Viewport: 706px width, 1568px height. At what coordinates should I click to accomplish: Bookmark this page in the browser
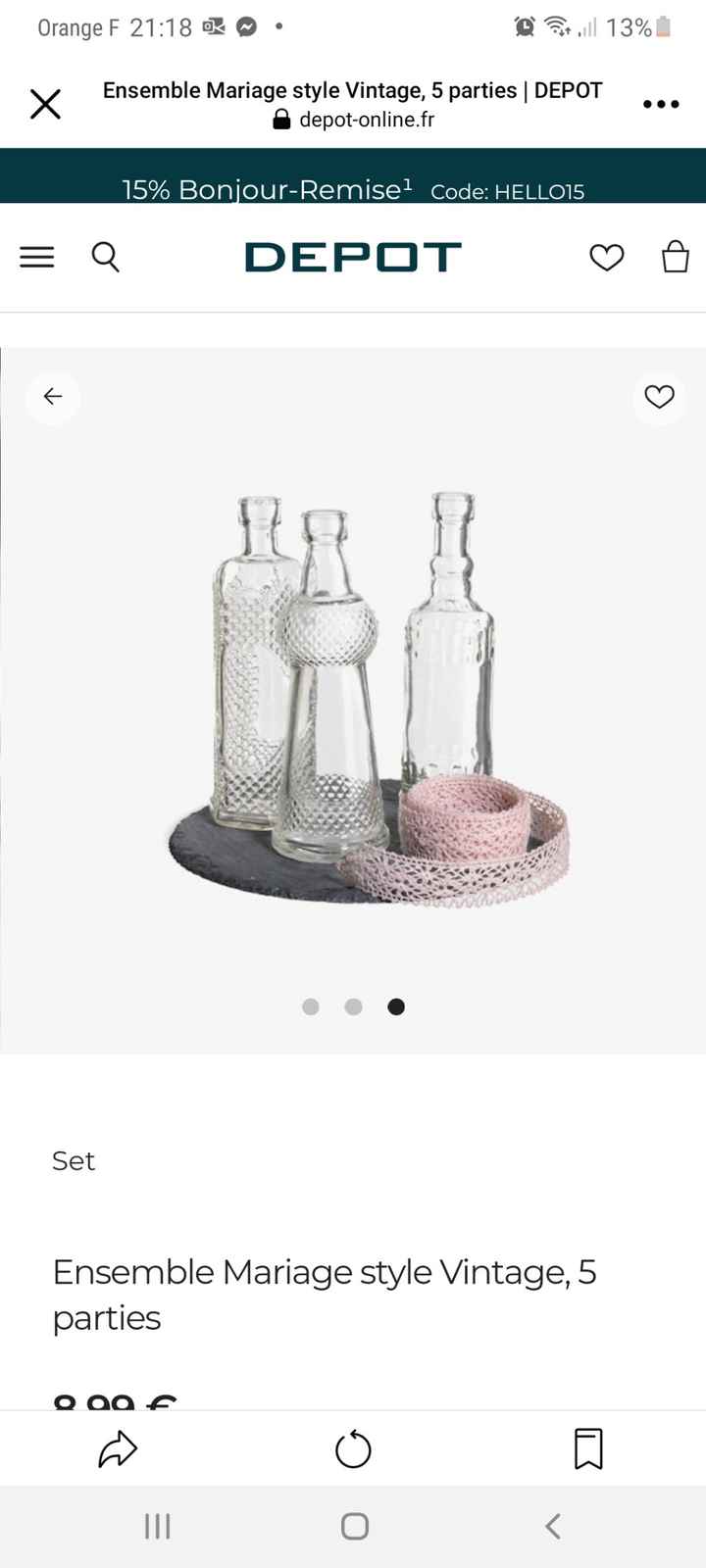(x=588, y=1448)
